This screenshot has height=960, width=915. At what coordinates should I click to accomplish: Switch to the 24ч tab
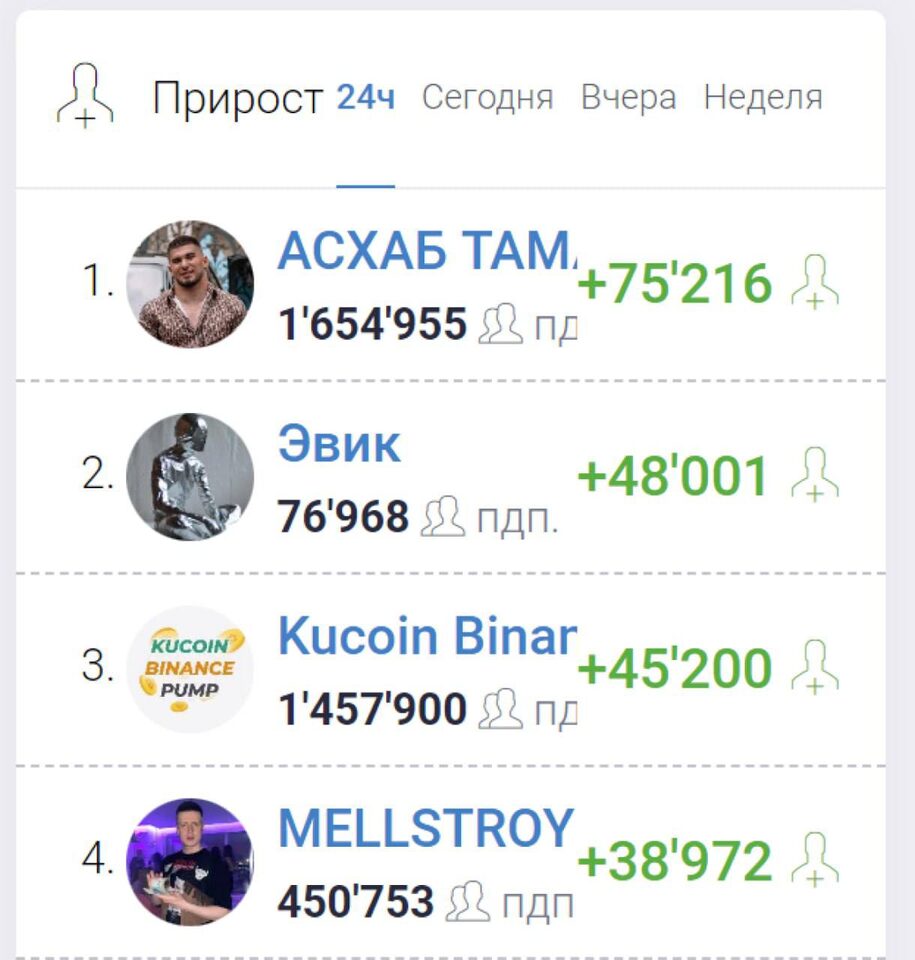point(365,98)
